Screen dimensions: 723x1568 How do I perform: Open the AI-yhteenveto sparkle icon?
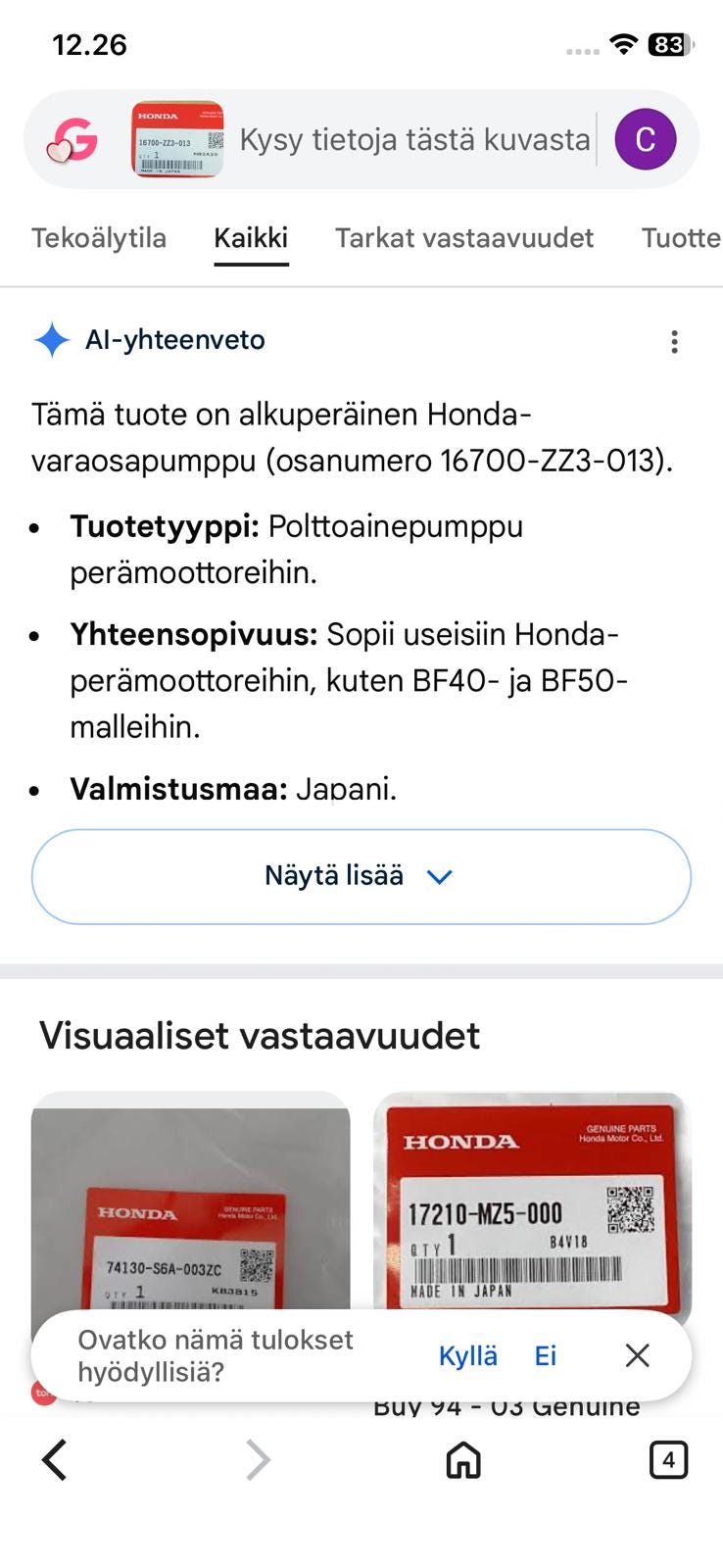tap(51, 340)
